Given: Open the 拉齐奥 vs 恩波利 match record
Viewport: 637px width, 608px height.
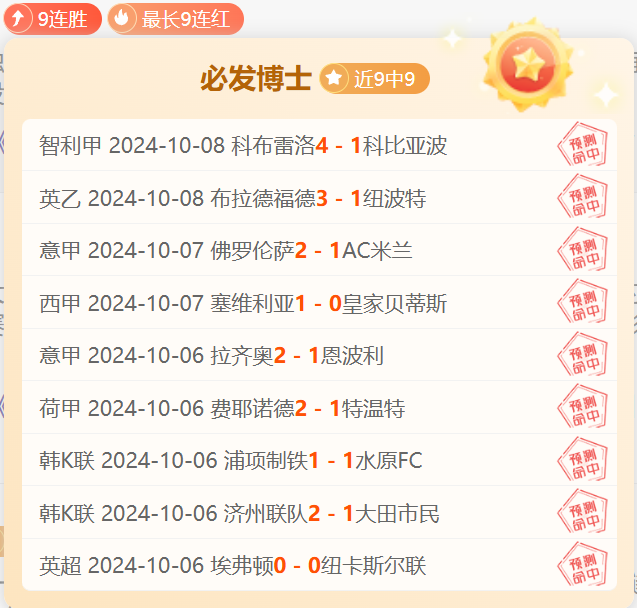Looking at the screenshot, I should point(300,356).
